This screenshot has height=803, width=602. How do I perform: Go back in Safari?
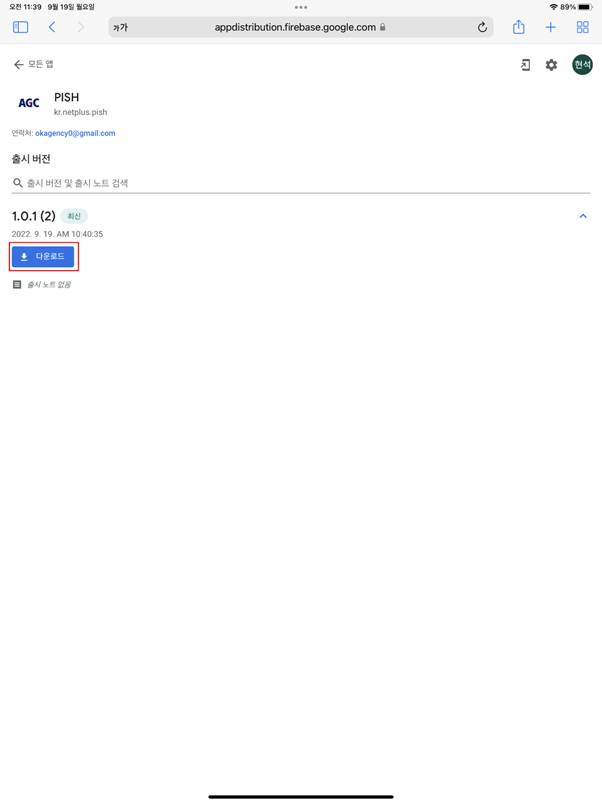[x=51, y=27]
